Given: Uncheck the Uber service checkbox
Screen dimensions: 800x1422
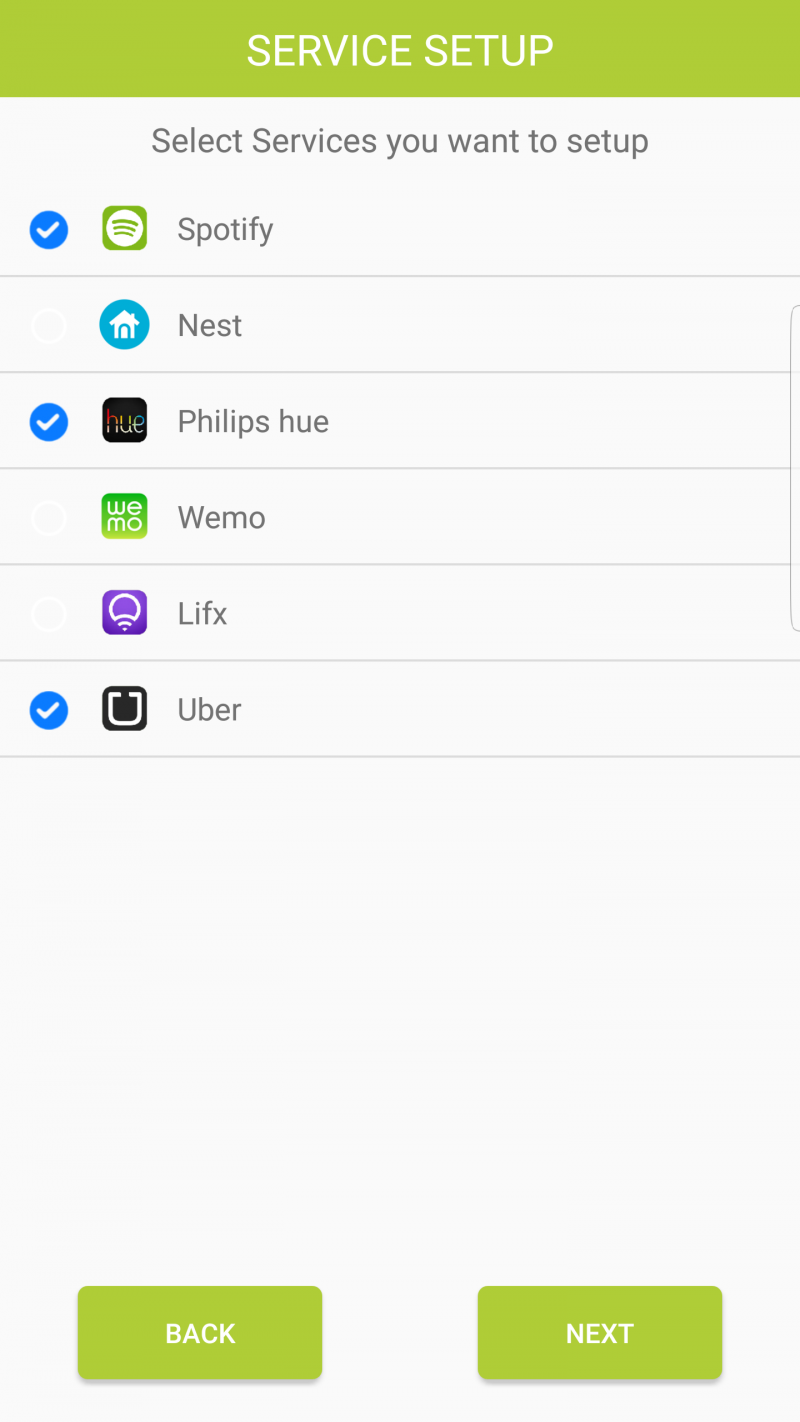Looking at the screenshot, I should 49,710.
